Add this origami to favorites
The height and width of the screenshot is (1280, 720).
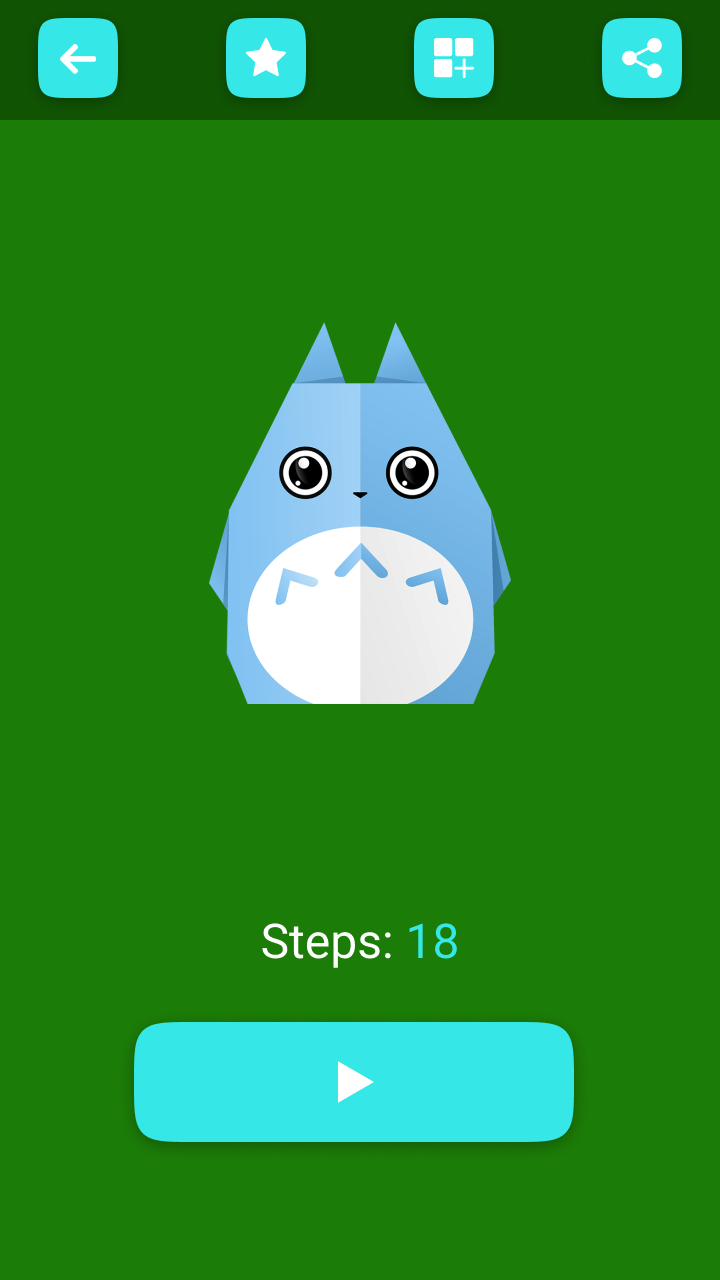(x=266, y=58)
